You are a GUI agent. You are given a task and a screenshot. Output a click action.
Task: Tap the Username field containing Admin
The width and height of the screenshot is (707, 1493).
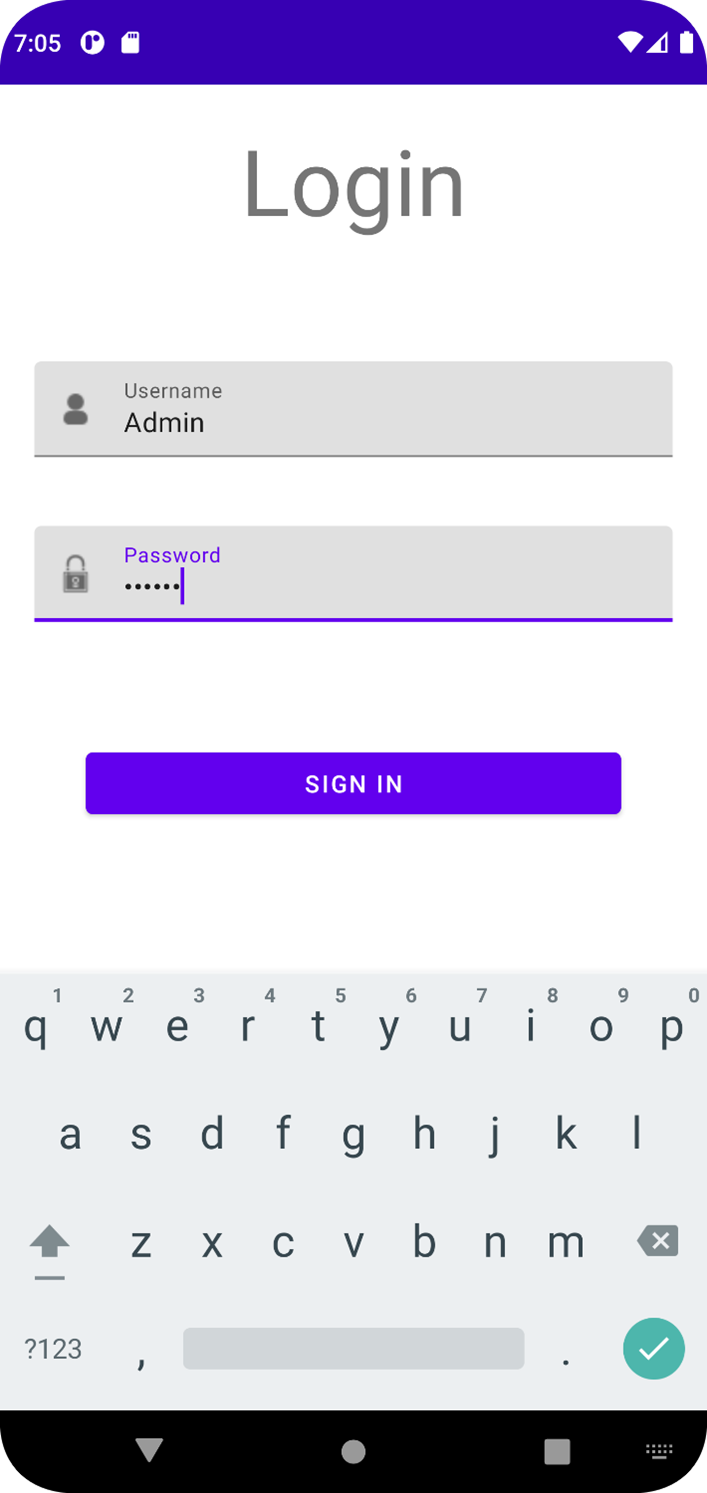pos(353,409)
